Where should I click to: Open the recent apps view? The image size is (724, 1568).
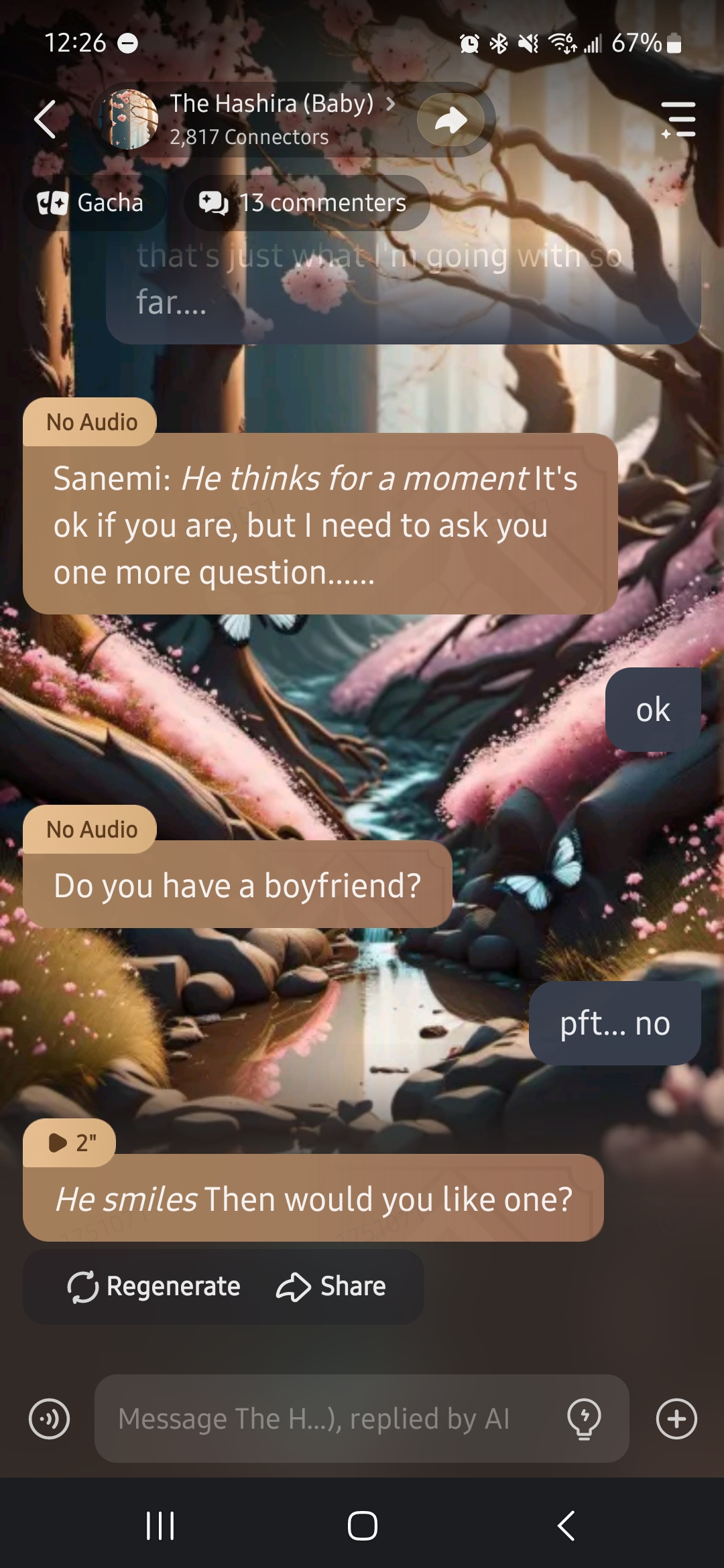160,1526
